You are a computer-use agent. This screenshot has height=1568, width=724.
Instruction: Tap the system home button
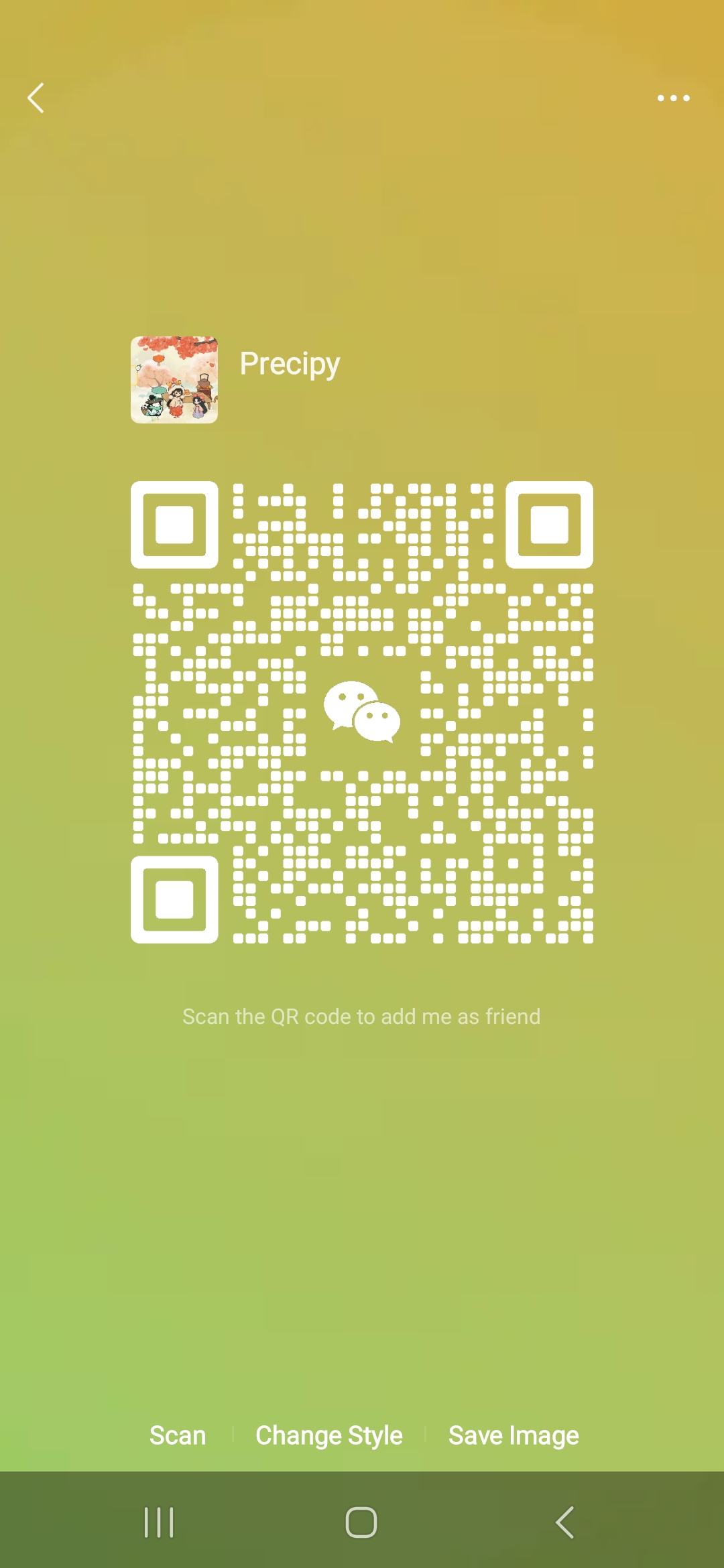pyautogui.click(x=361, y=1522)
